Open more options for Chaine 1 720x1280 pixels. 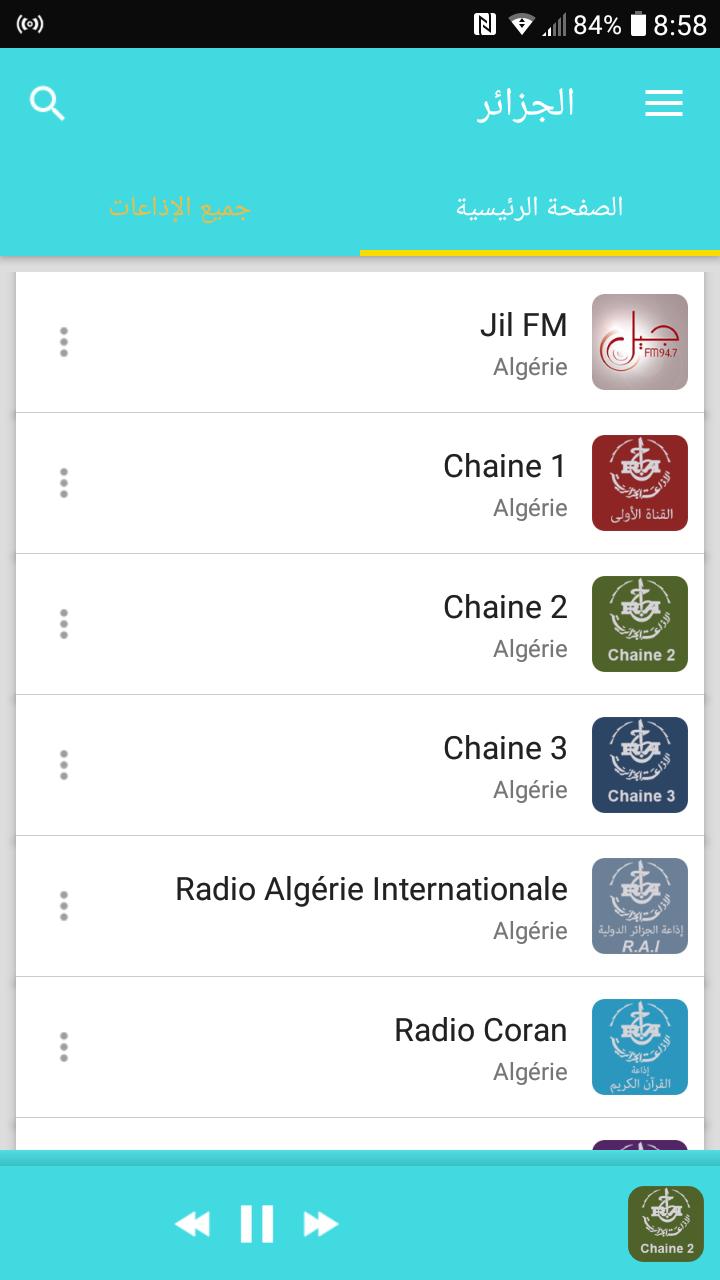(x=64, y=483)
